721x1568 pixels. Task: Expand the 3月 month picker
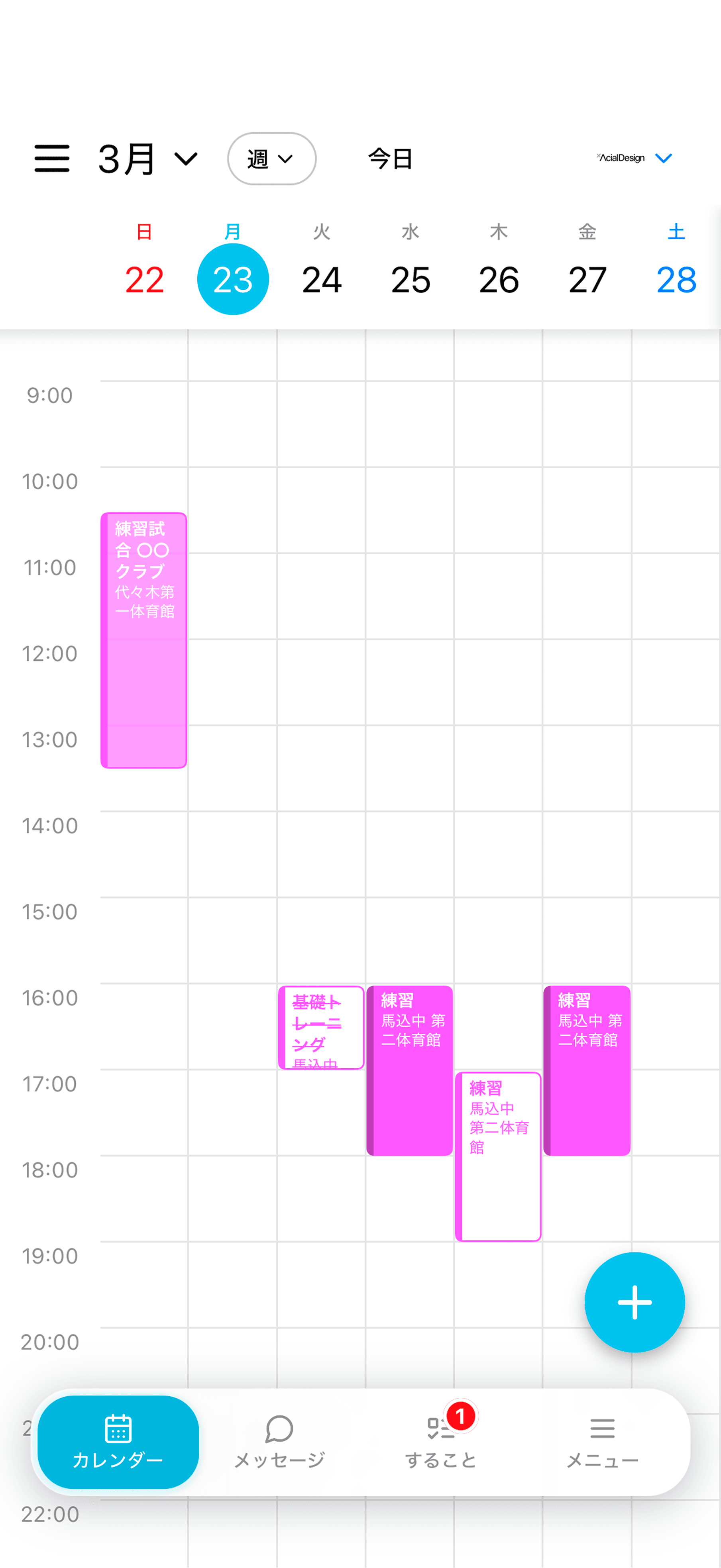coord(148,159)
